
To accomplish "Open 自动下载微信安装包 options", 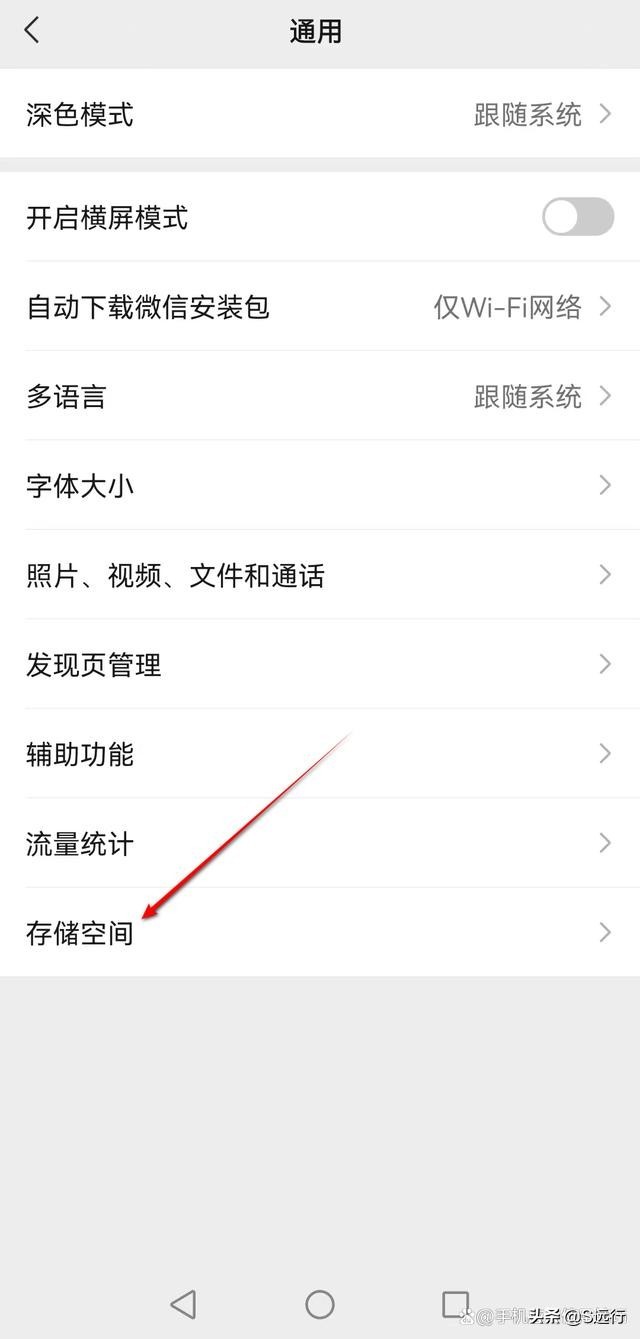I will pyautogui.click(x=320, y=306).
